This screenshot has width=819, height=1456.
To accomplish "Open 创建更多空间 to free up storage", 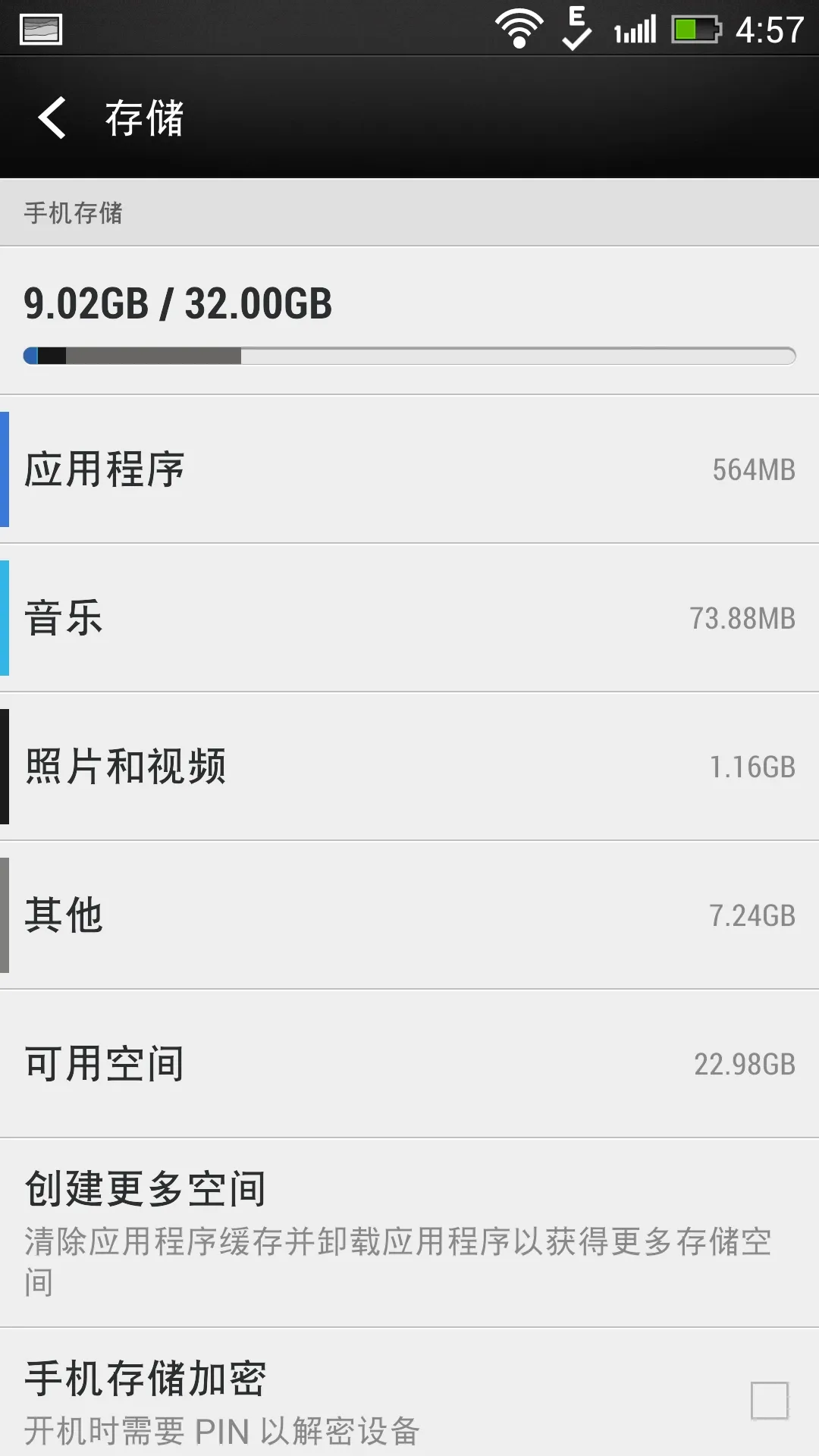I will 409,1232.
